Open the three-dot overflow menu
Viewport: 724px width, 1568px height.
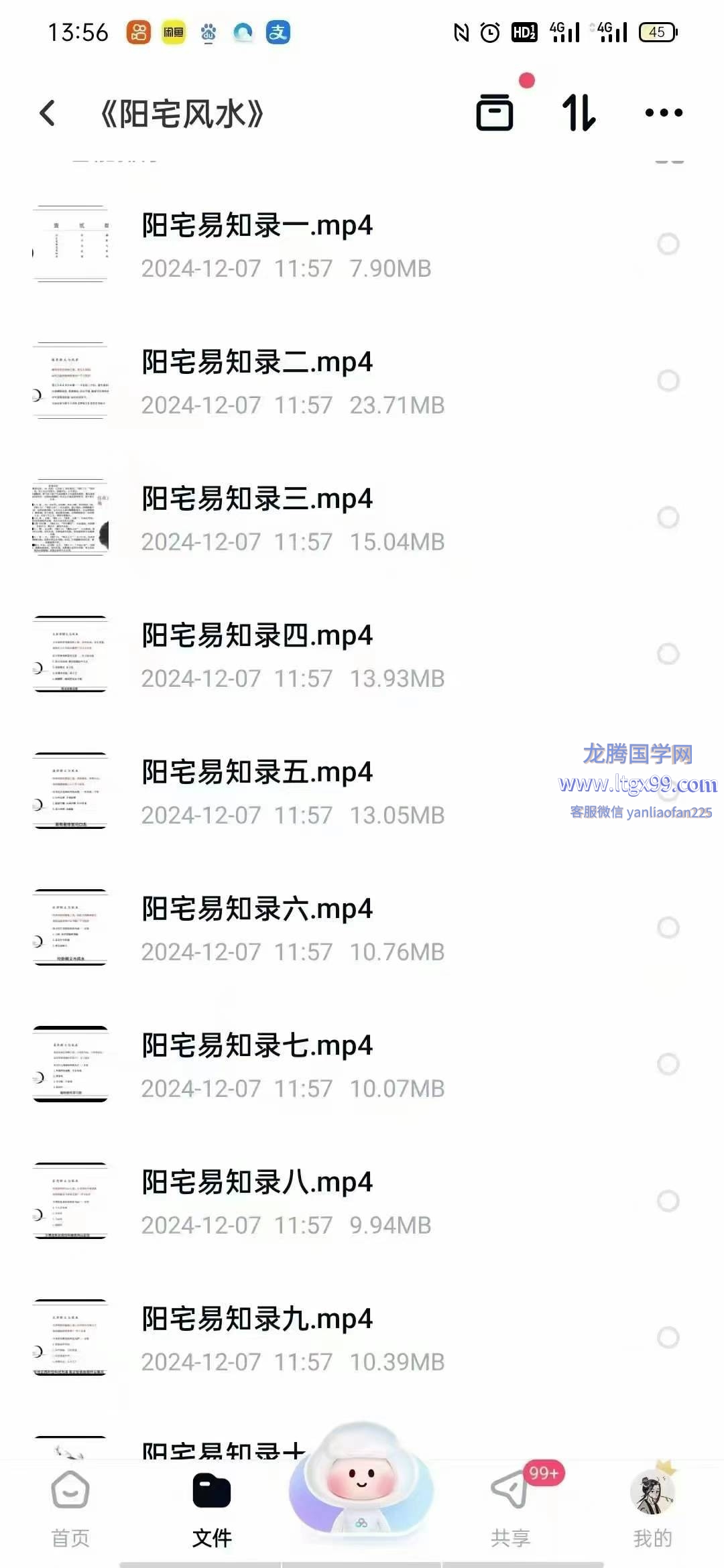664,113
